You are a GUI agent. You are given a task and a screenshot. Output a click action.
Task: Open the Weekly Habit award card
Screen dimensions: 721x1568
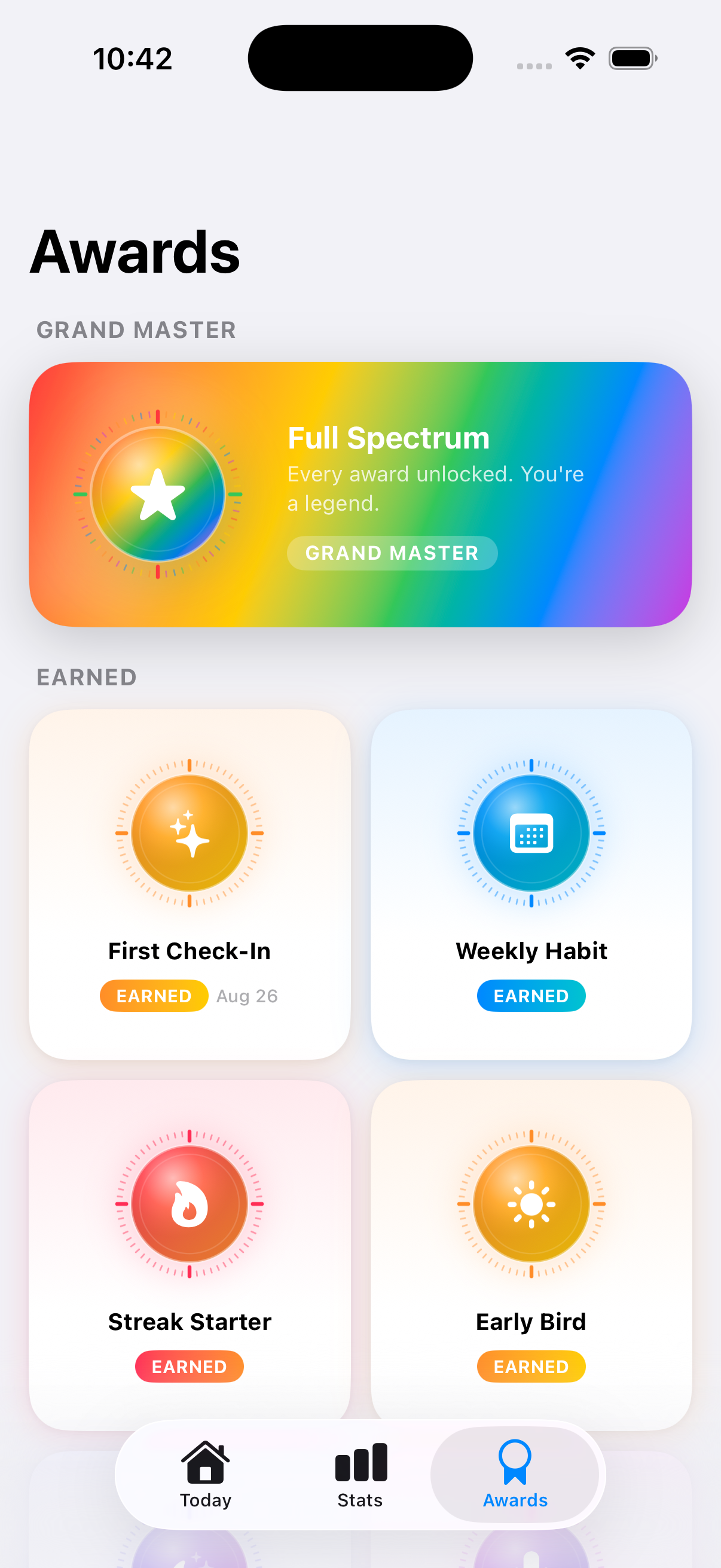point(531,884)
